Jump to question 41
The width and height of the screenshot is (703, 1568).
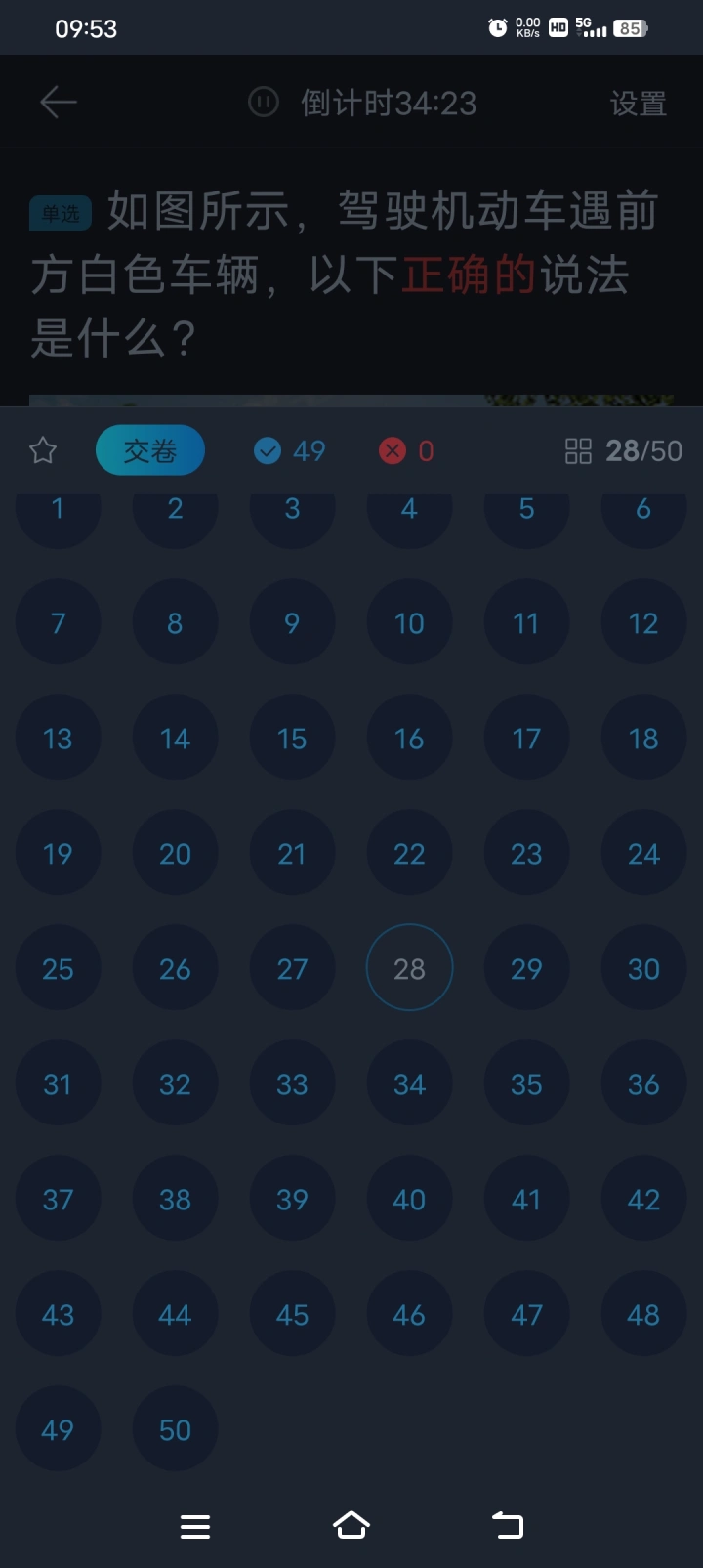tap(526, 1199)
